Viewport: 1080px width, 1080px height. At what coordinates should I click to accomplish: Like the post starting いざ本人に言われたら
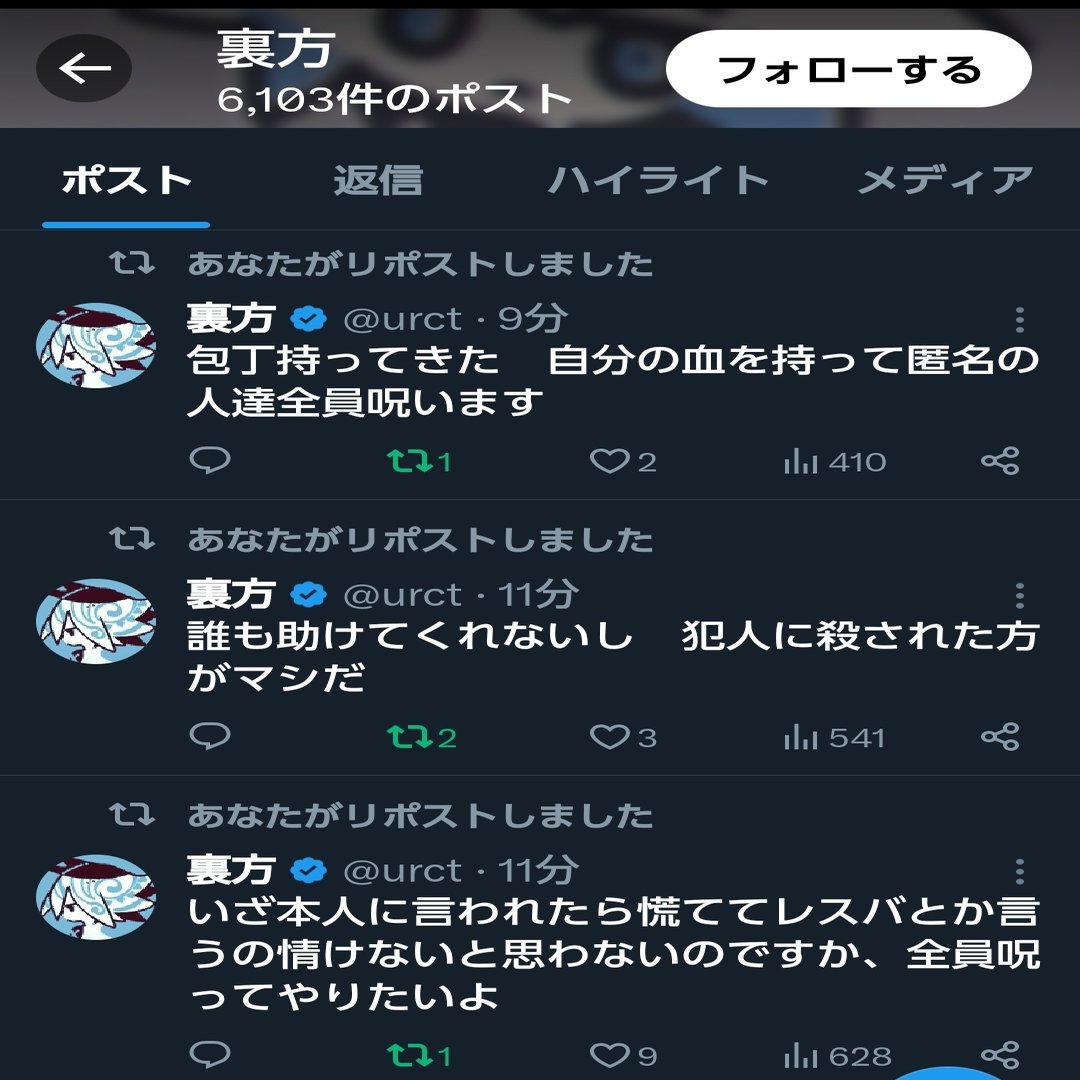(x=608, y=1055)
